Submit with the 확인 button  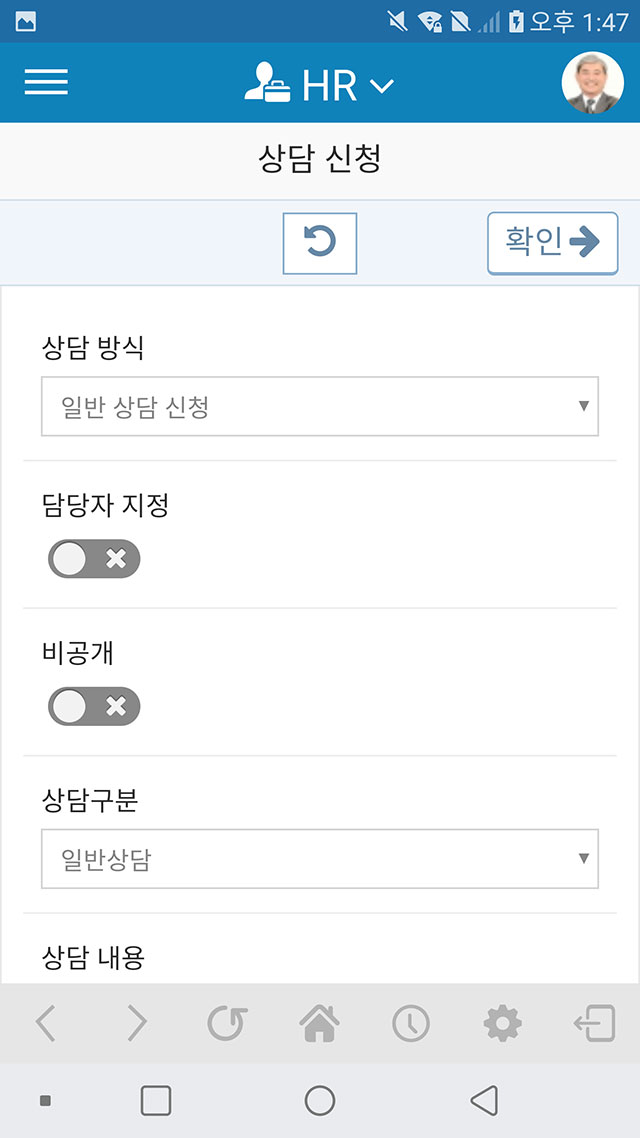click(x=552, y=243)
